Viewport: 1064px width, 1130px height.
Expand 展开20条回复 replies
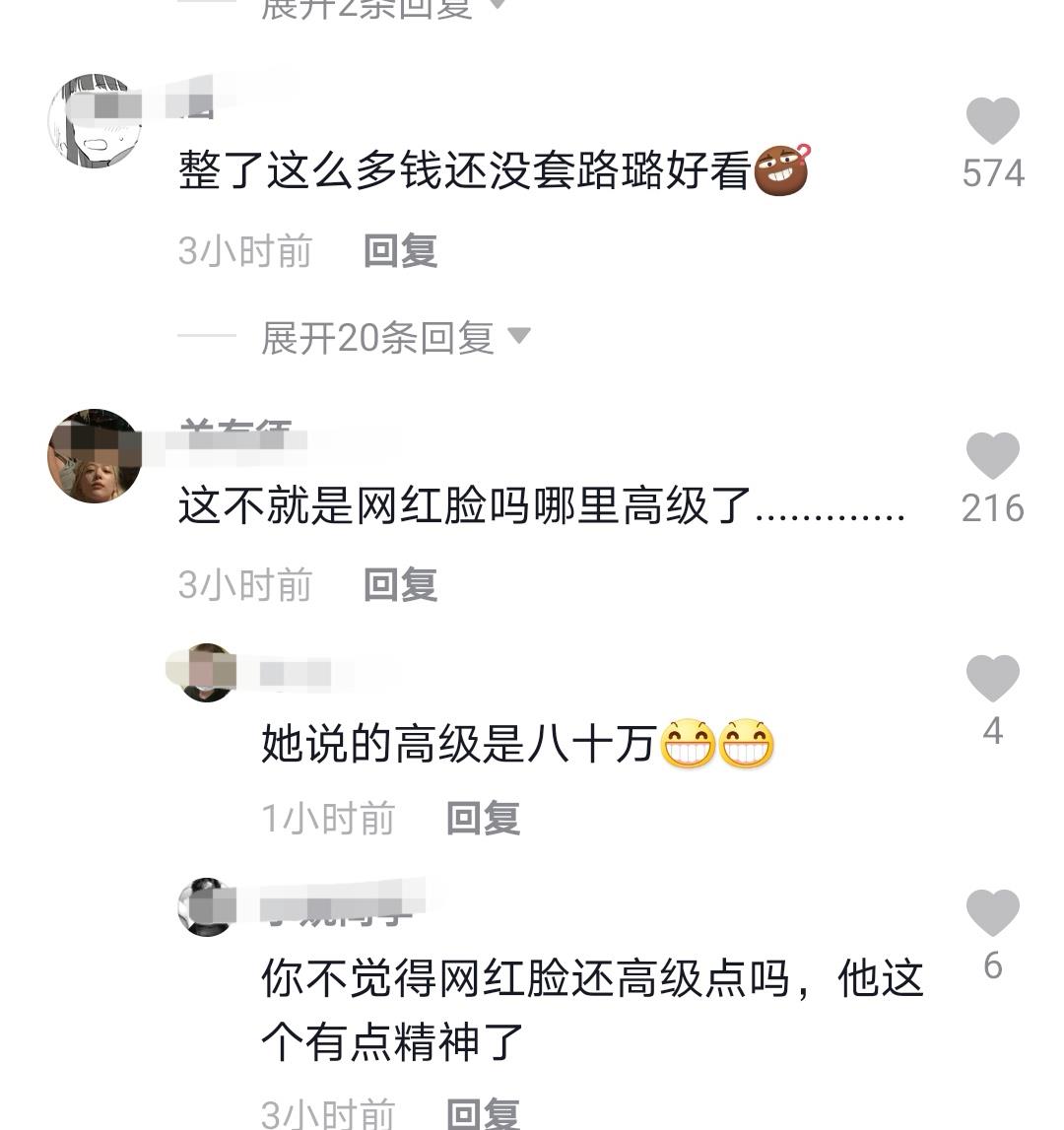[x=394, y=338]
